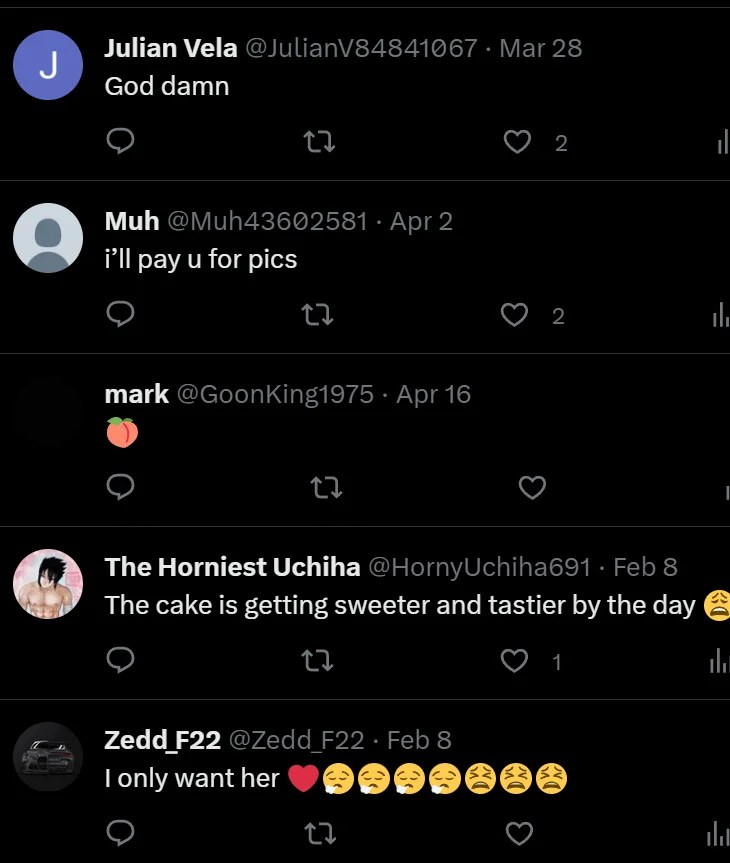
Task: Reply to Julian Vela's comment
Action: click(120, 143)
